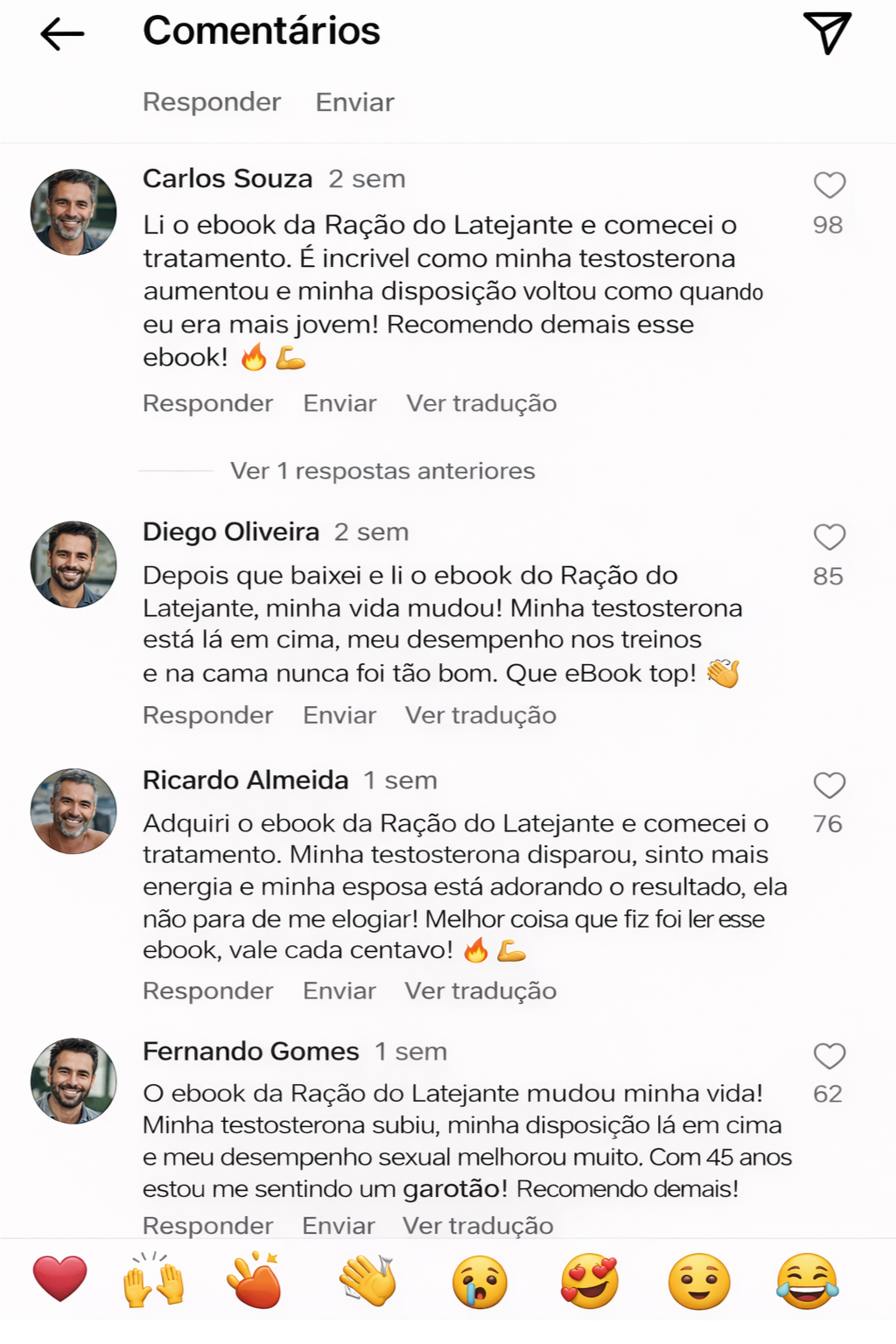Open Diego Oliveira's profile picture

(73, 564)
